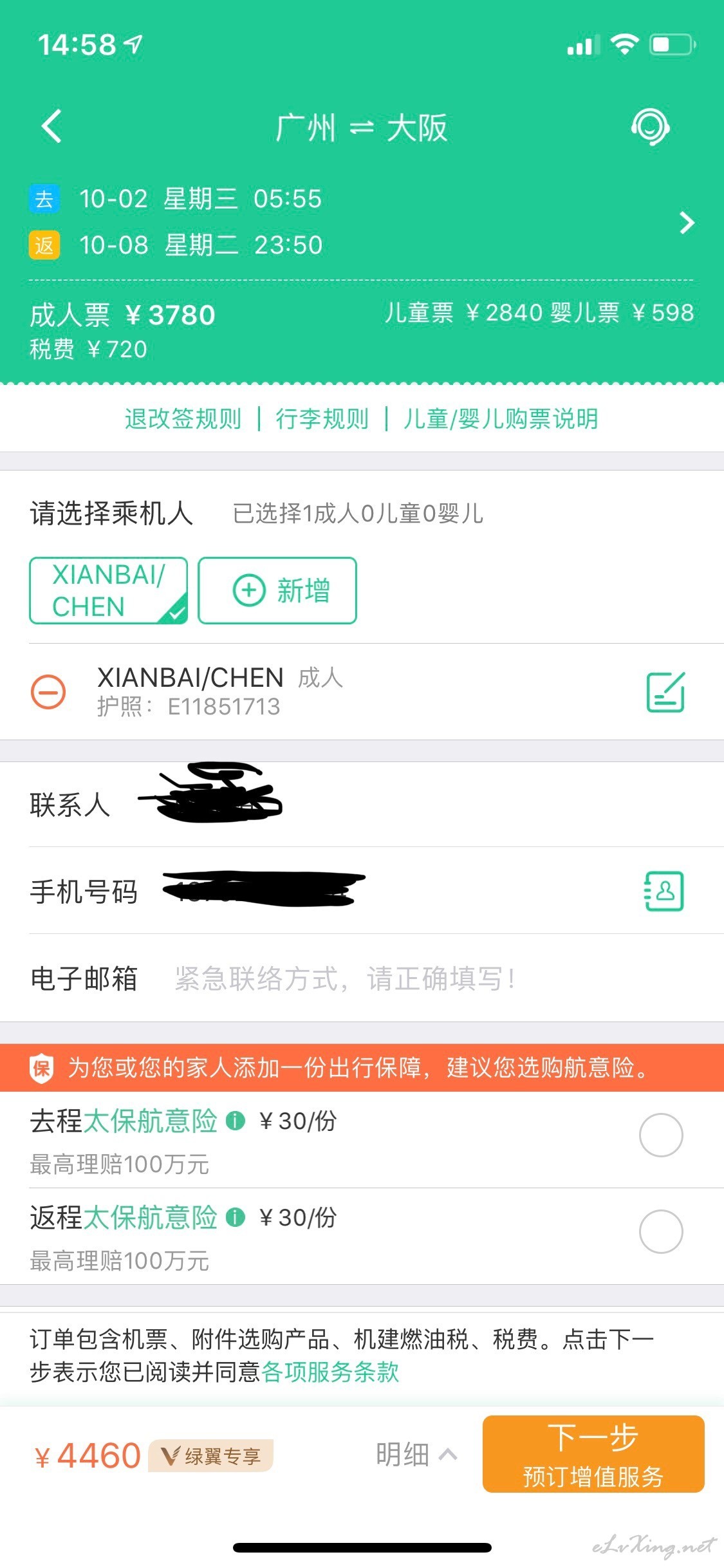Open 各项服务条款 terms link
This screenshot has height=1568, width=724.
(x=330, y=1372)
